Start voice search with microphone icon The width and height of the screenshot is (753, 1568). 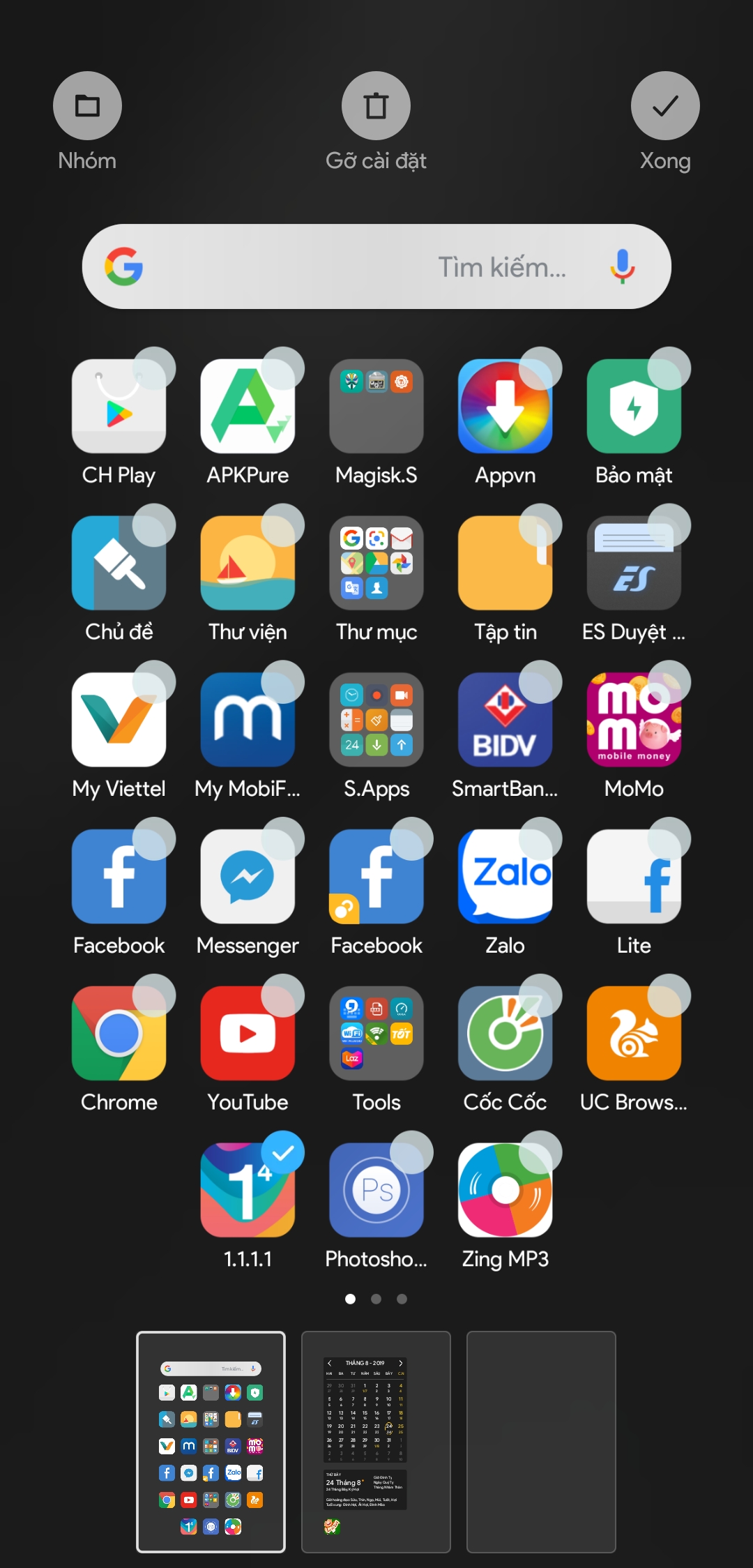[622, 266]
